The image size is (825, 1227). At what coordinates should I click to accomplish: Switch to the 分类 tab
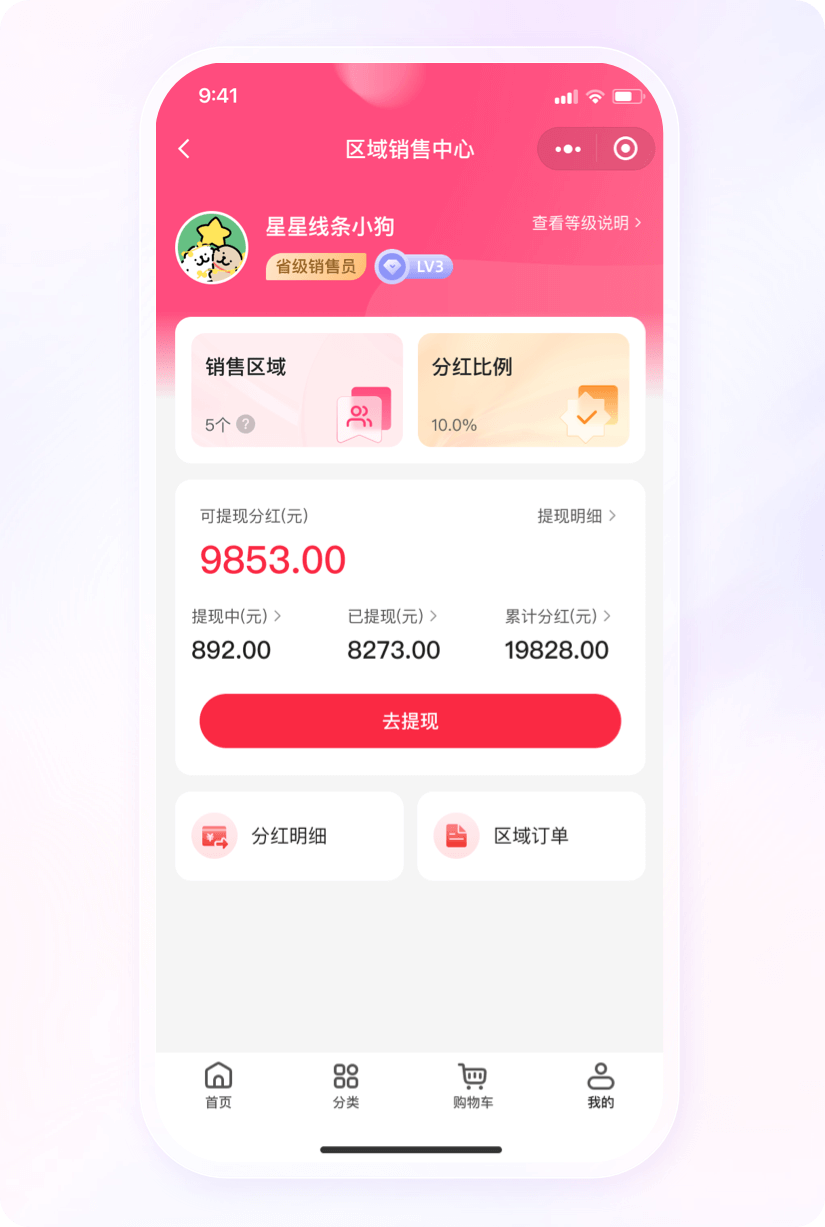pos(346,1085)
